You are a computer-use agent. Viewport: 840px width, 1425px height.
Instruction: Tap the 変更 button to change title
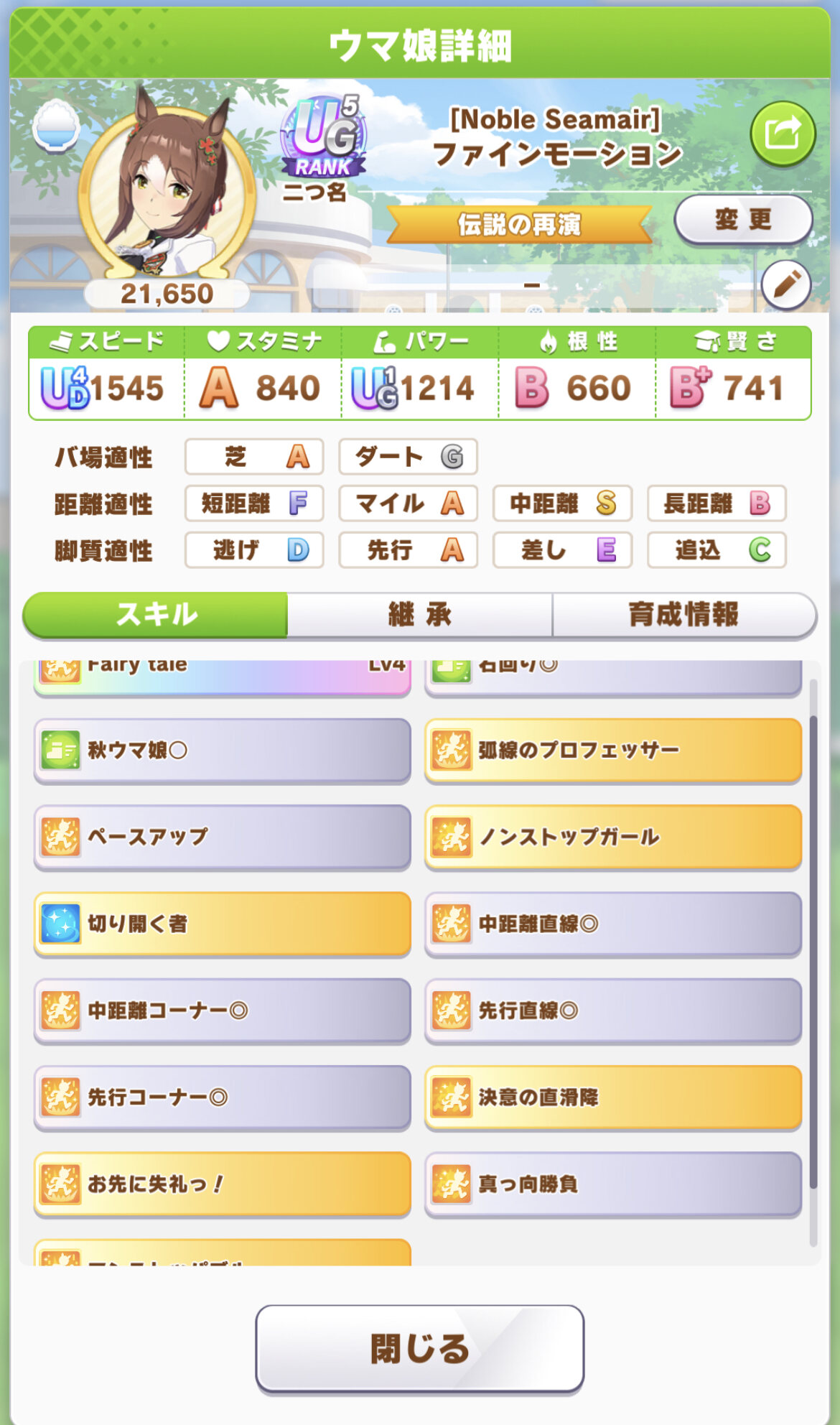tap(743, 220)
